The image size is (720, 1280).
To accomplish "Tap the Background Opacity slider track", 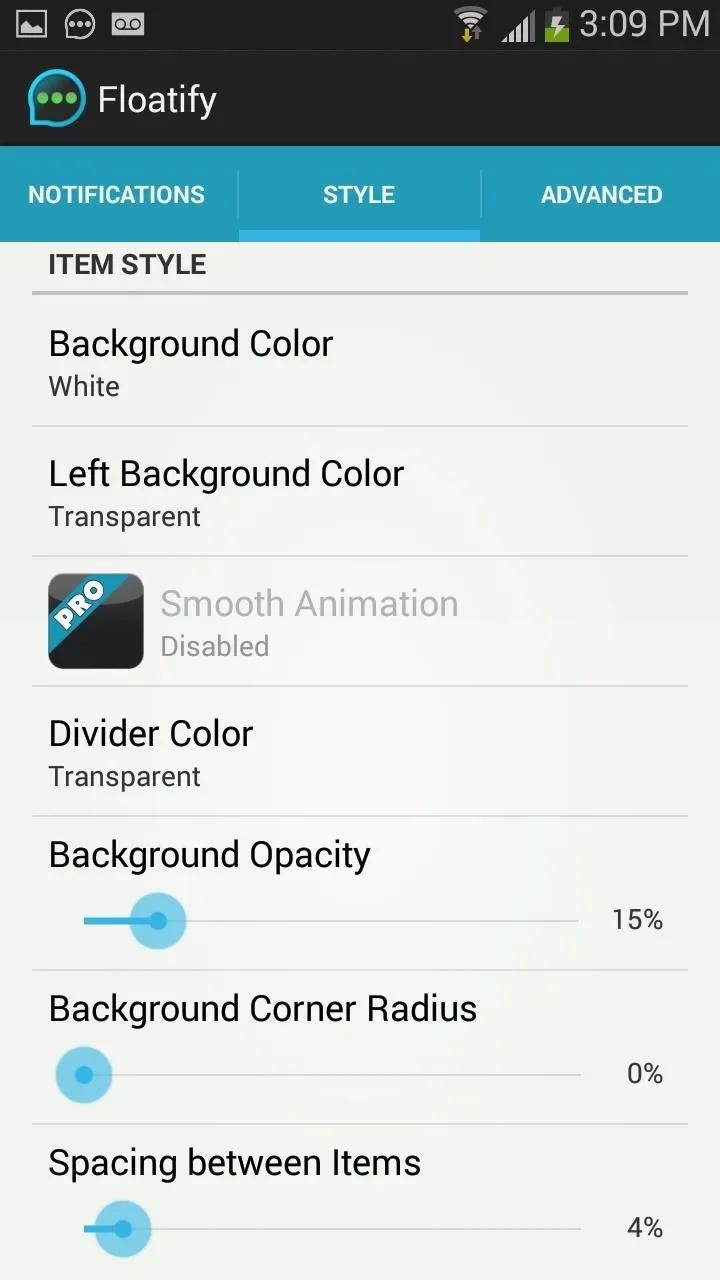I will pos(332,920).
